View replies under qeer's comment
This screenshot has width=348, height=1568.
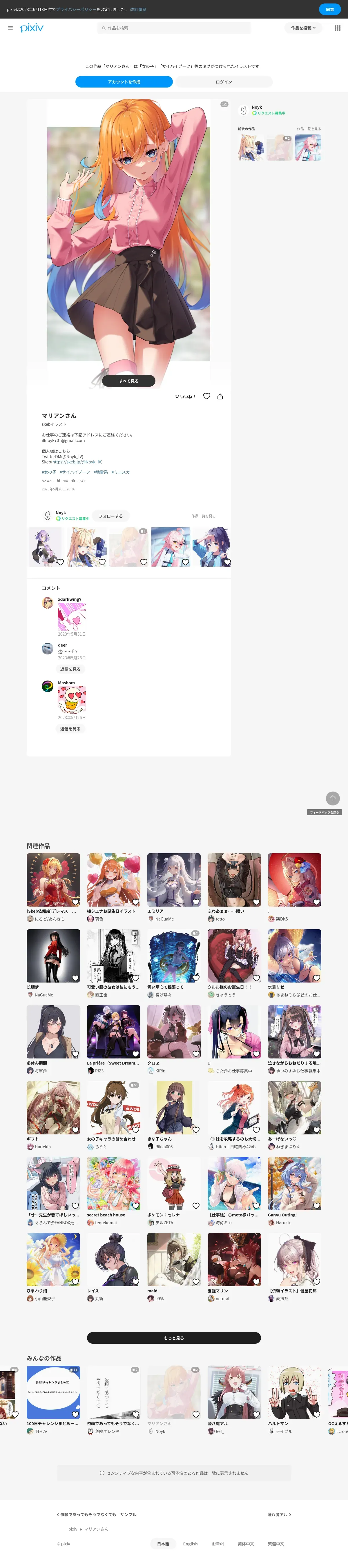click(70, 669)
